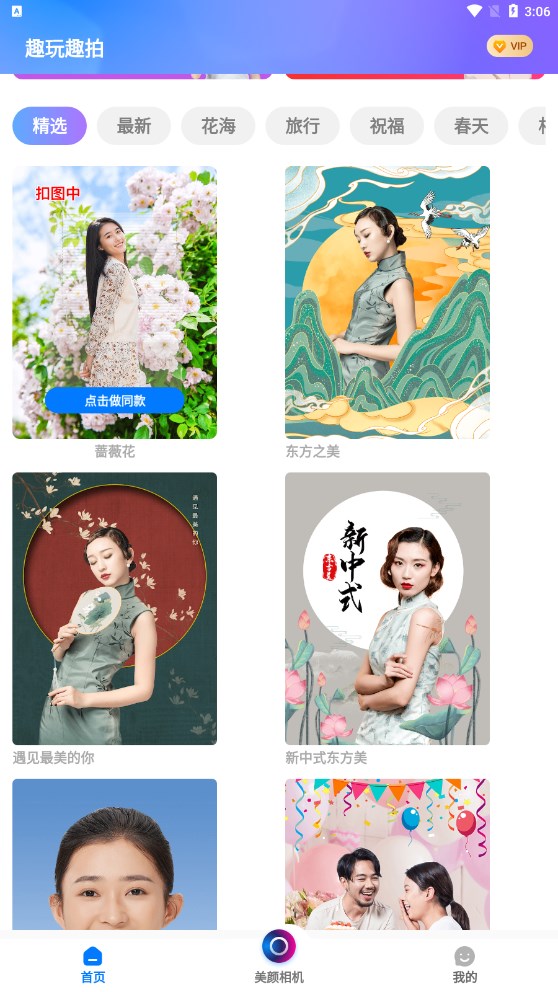Screen dimensions: 558x992
Task: Select the 祝福 category chip
Action: click(387, 126)
